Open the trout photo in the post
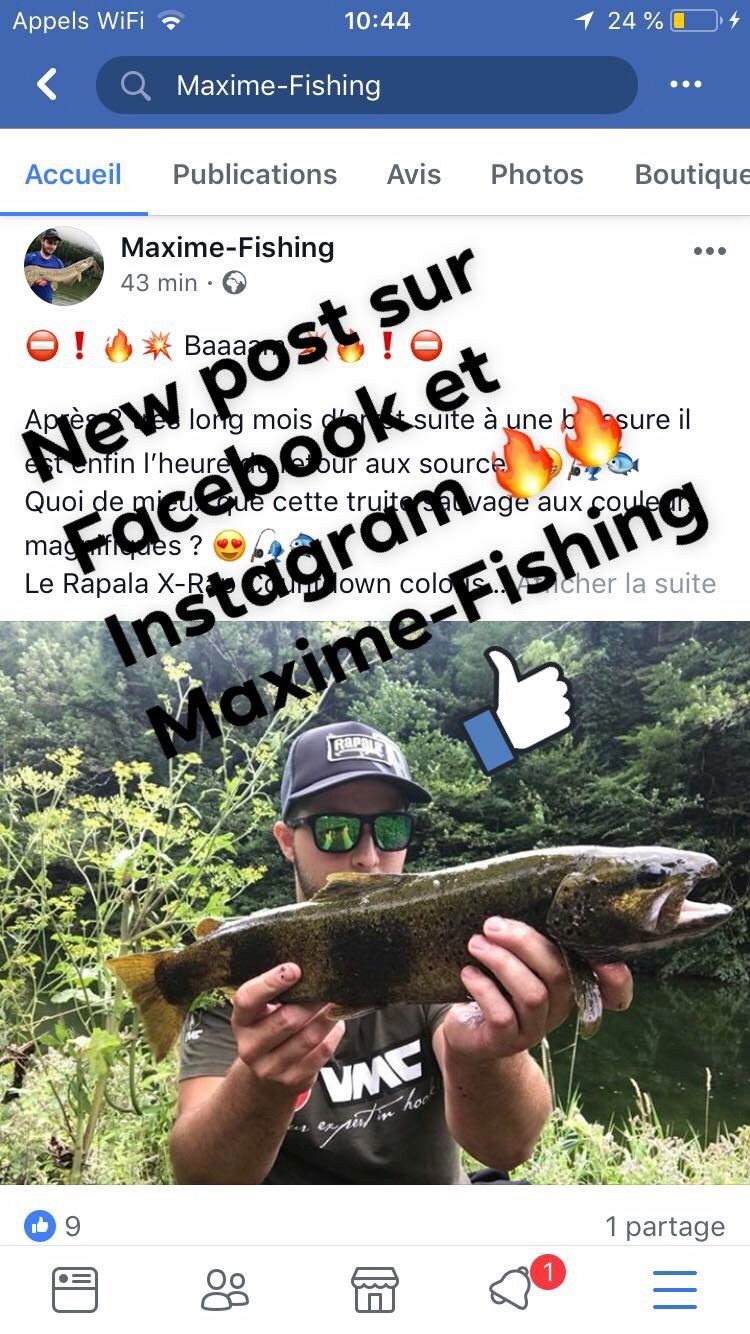This screenshot has height=1334, width=750. pos(375,950)
